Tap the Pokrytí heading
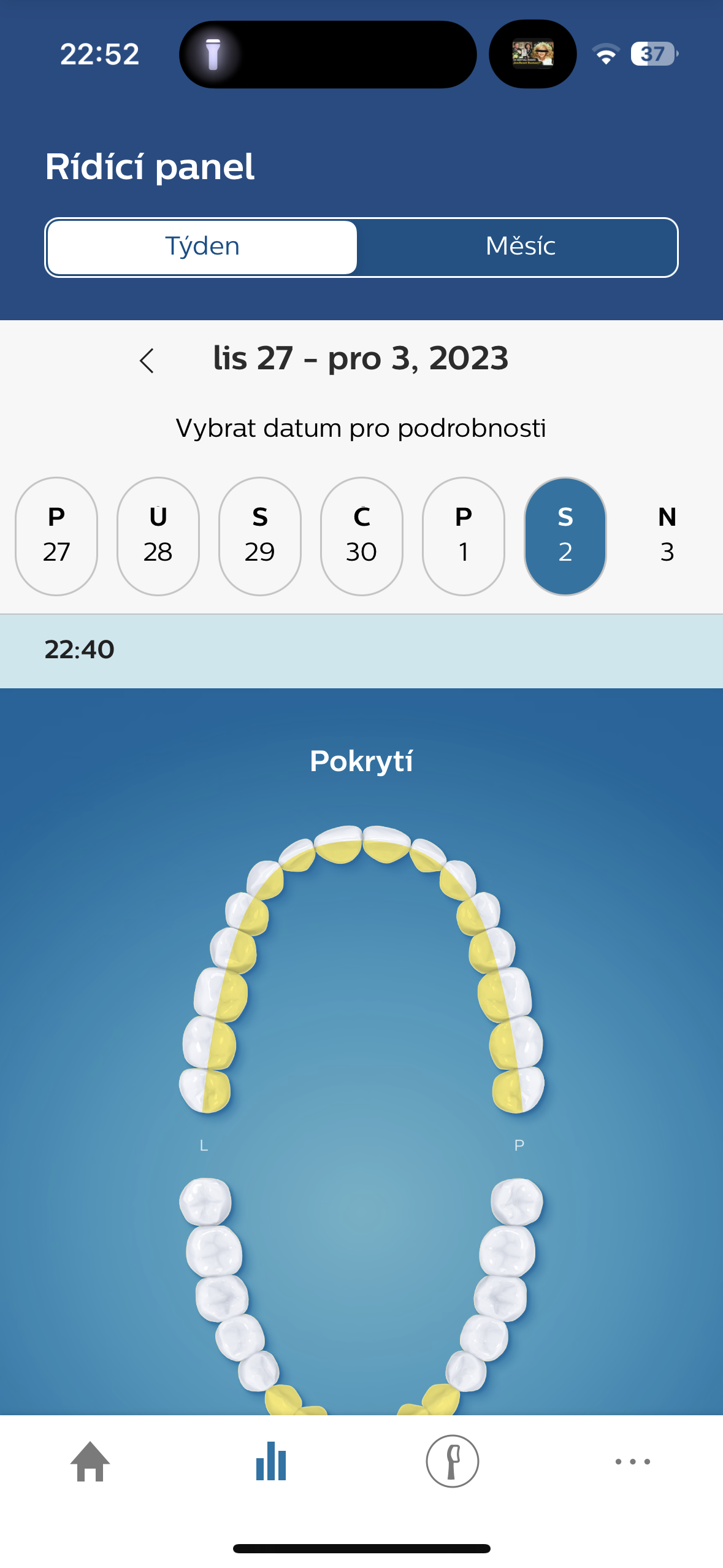This screenshot has width=723, height=1568. point(361,761)
